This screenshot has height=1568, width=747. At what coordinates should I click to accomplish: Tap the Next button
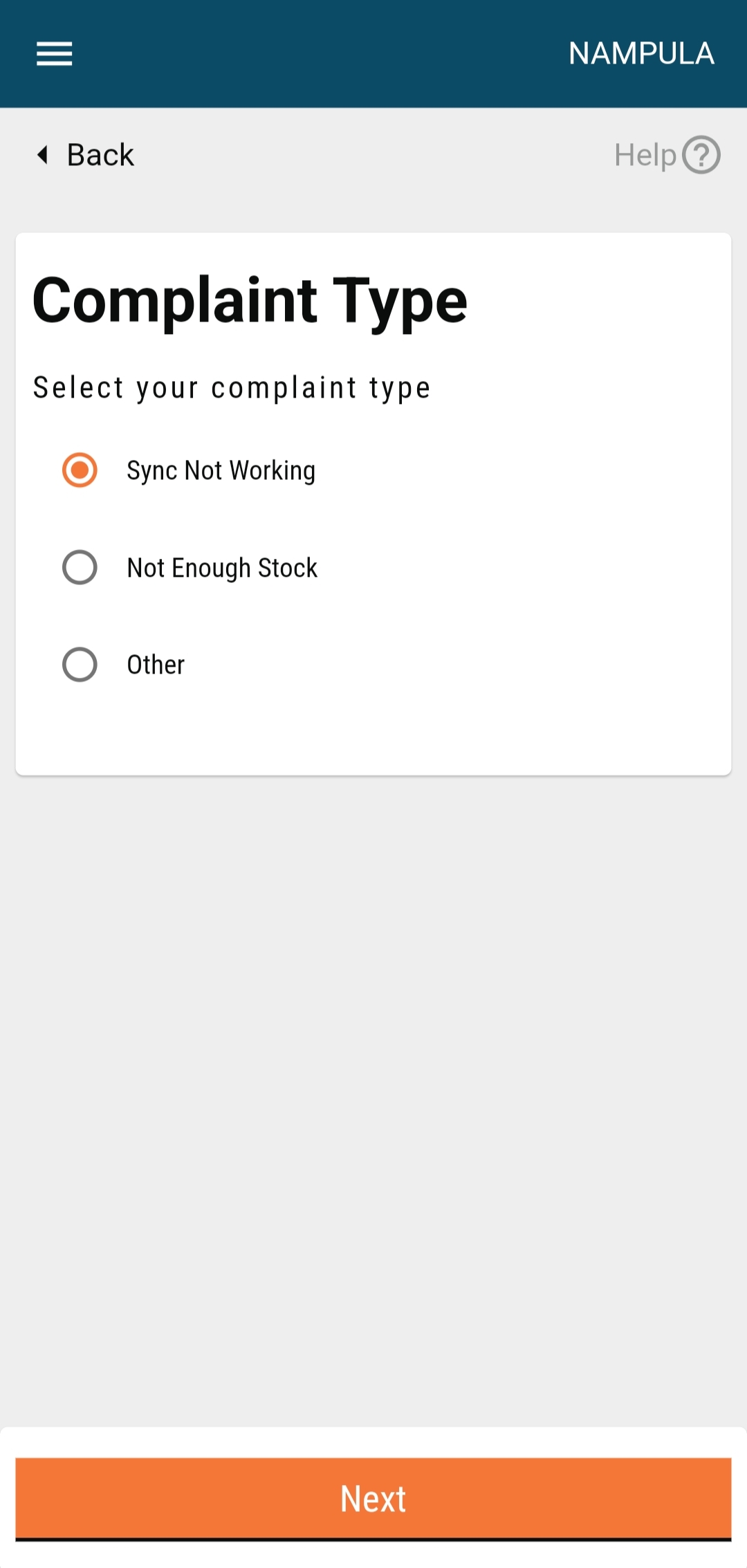[373, 1498]
